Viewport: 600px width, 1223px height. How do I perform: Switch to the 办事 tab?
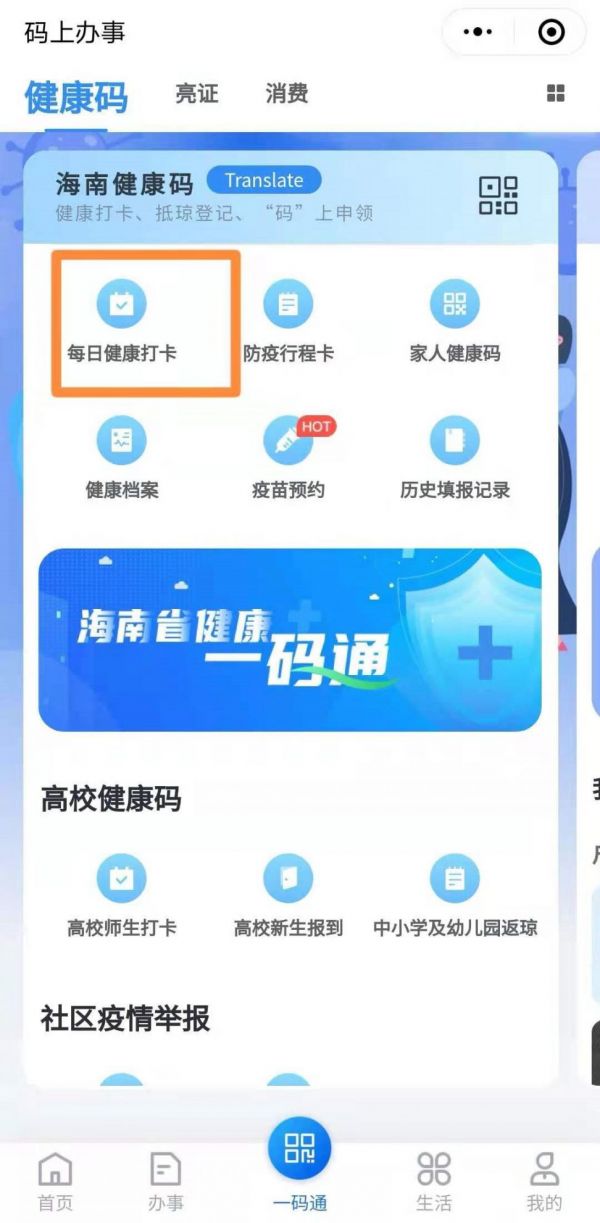coord(165,1181)
